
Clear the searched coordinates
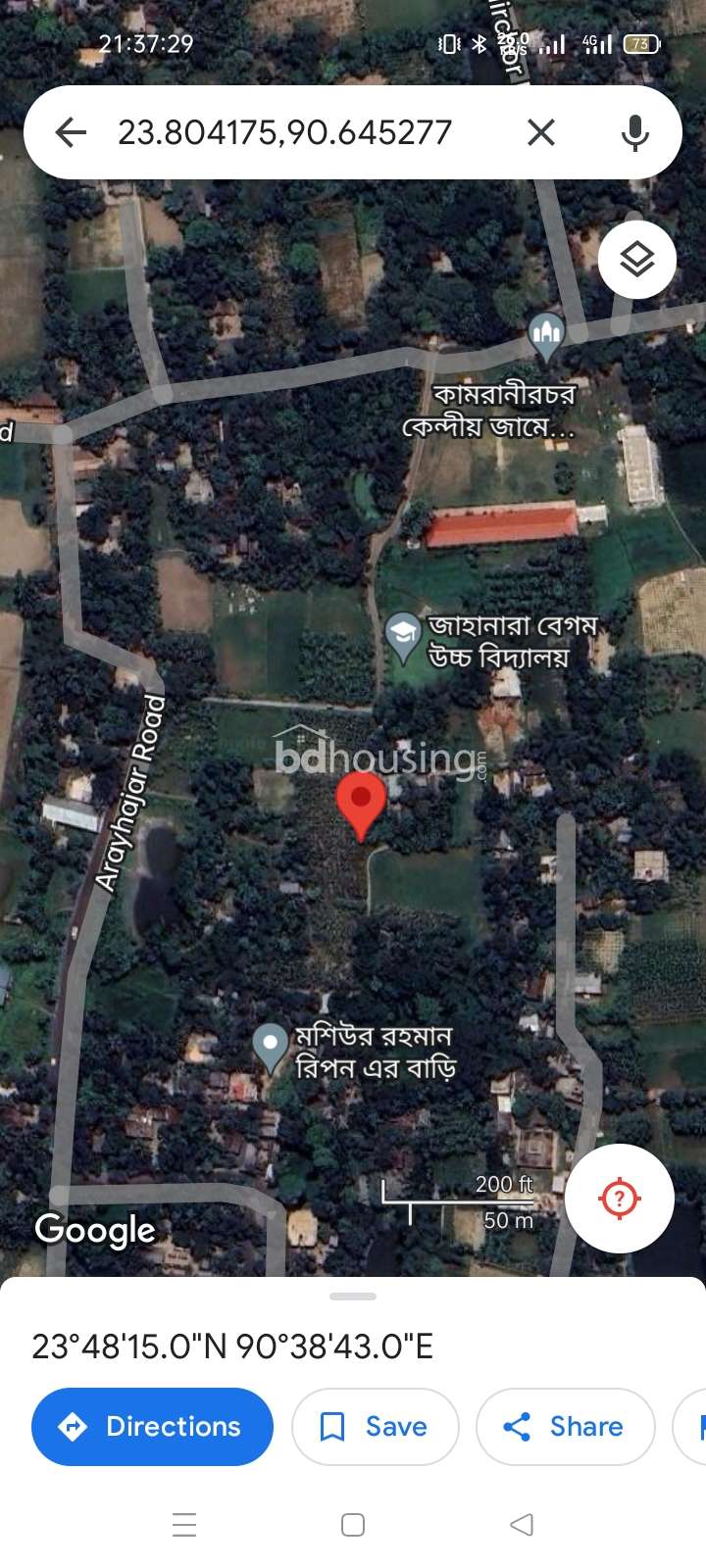coord(541,132)
